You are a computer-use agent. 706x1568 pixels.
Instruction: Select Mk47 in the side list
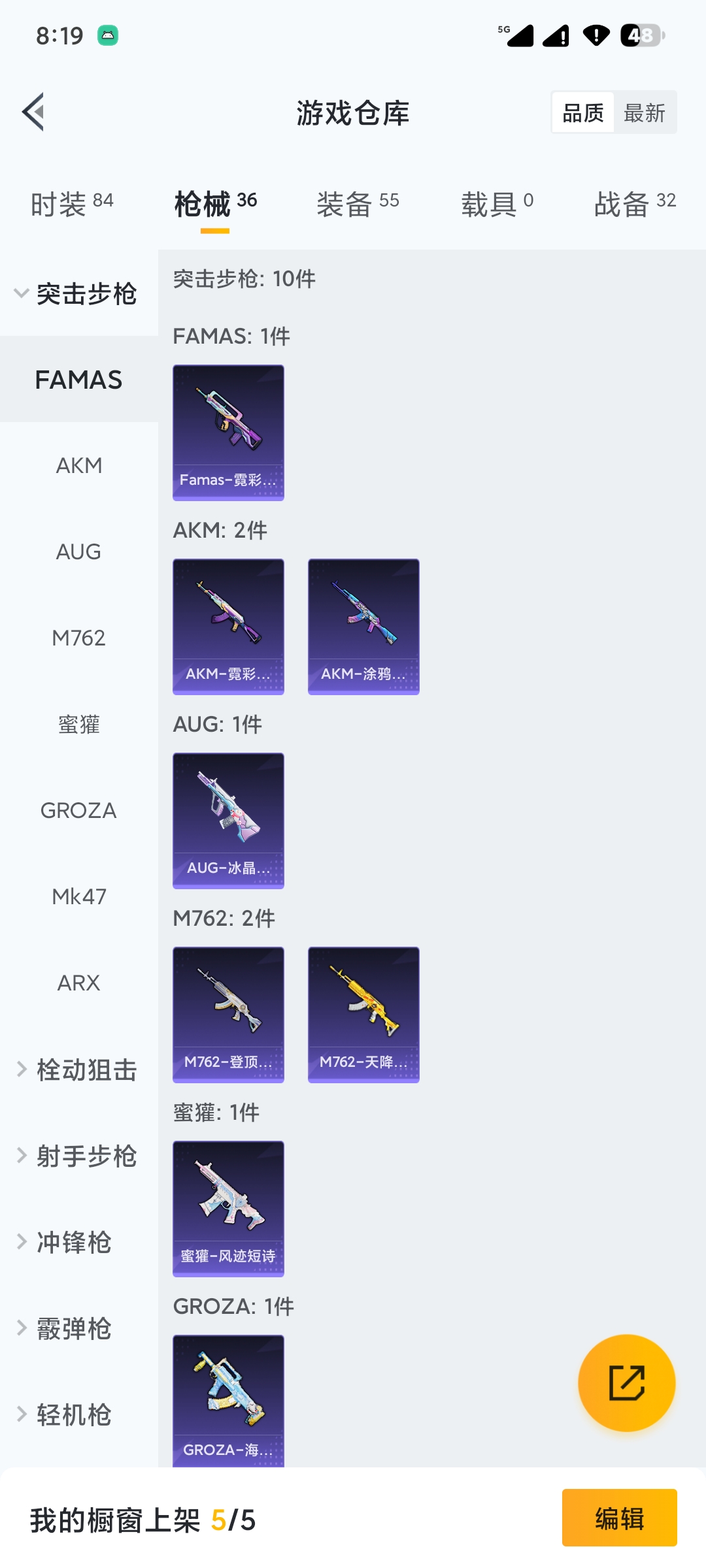pyautogui.click(x=79, y=897)
